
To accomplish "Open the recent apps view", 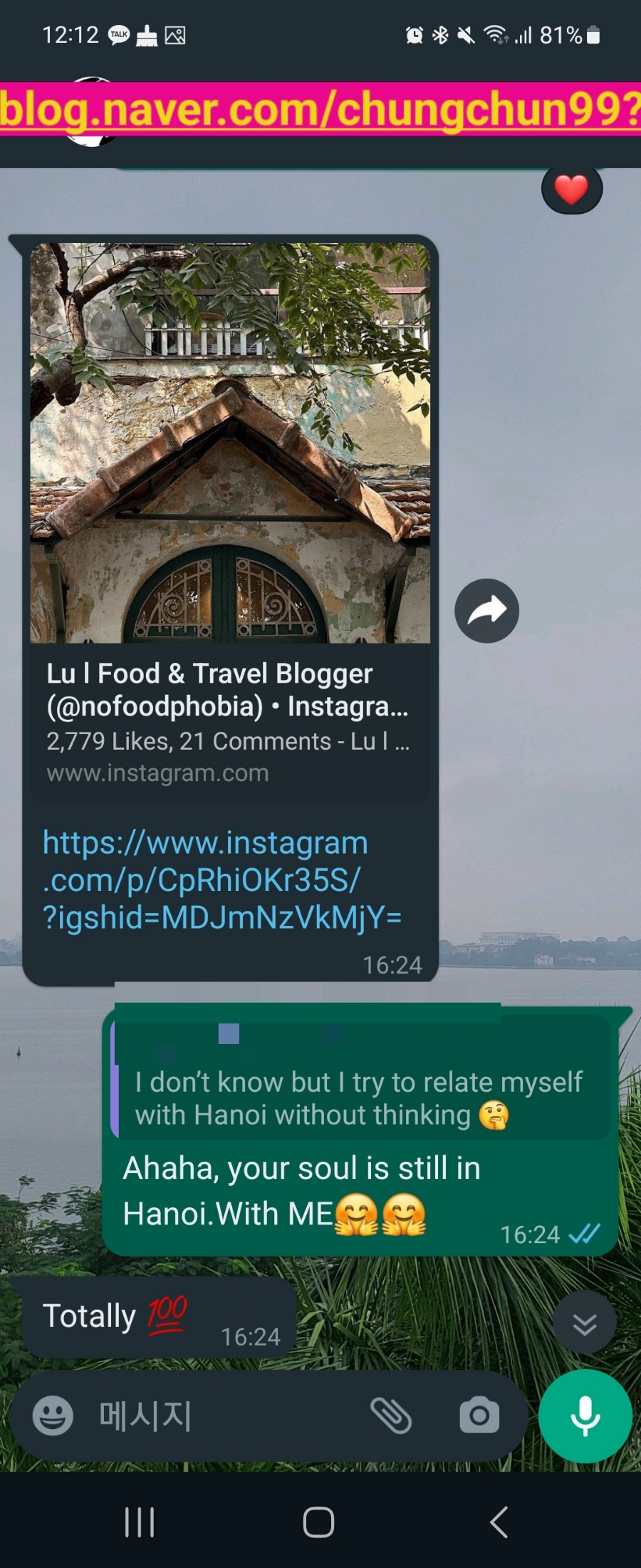I will tap(140, 1522).
